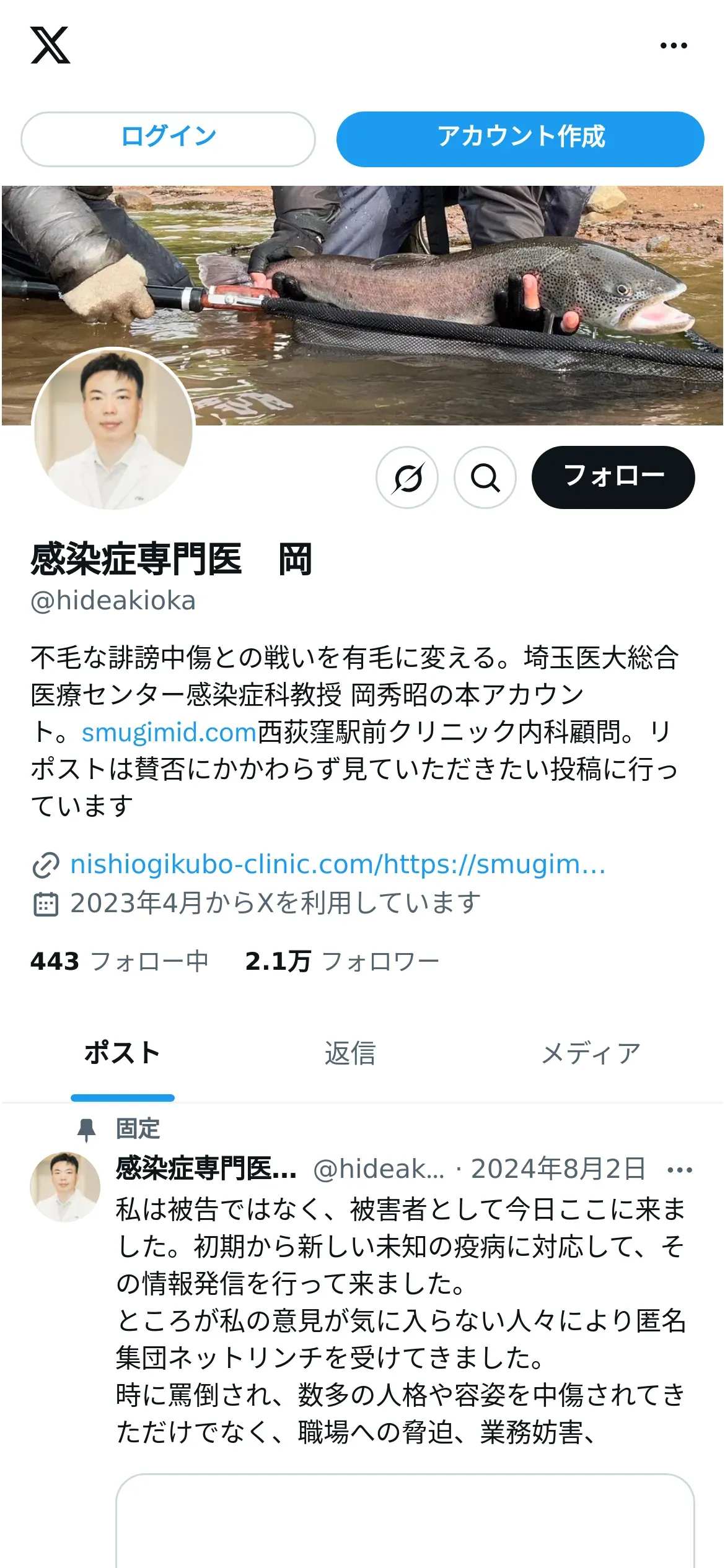Open the Grok icon beside search
Image resolution: width=725 pixels, height=1568 pixels.
click(407, 477)
